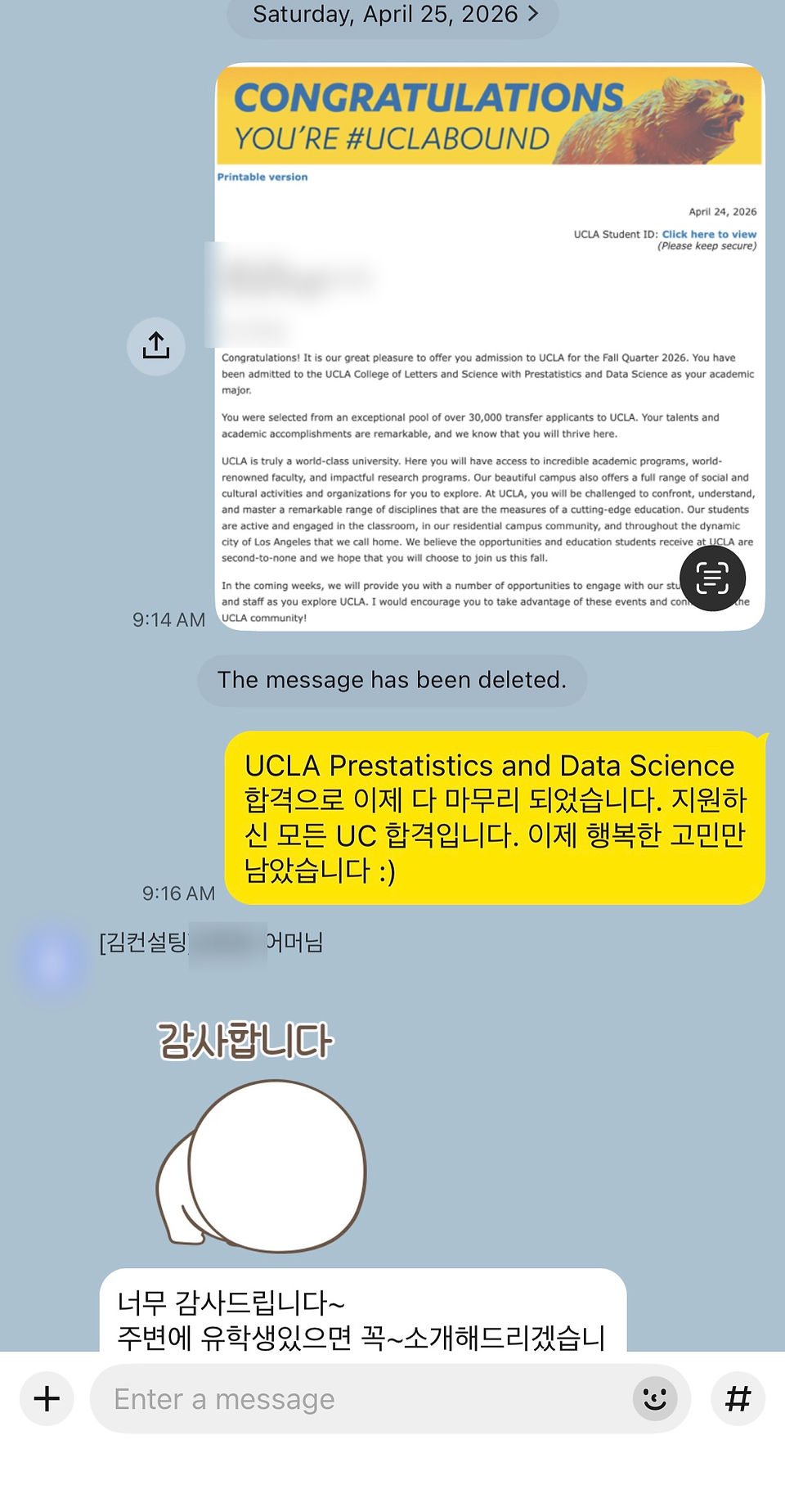Open the Saturday, April 25, 2026 date picker
The image size is (785, 1512).
(x=392, y=15)
